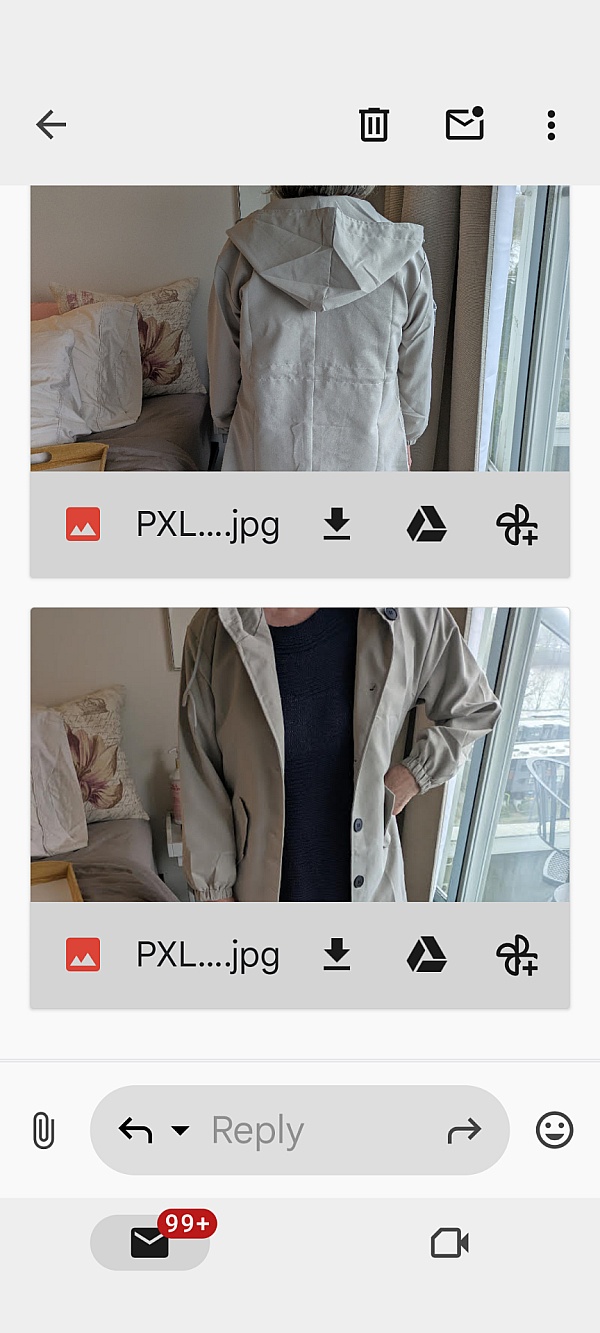Image resolution: width=600 pixels, height=1333 pixels.
Task: Add first attachment to Google Photos
Action: (517, 524)
